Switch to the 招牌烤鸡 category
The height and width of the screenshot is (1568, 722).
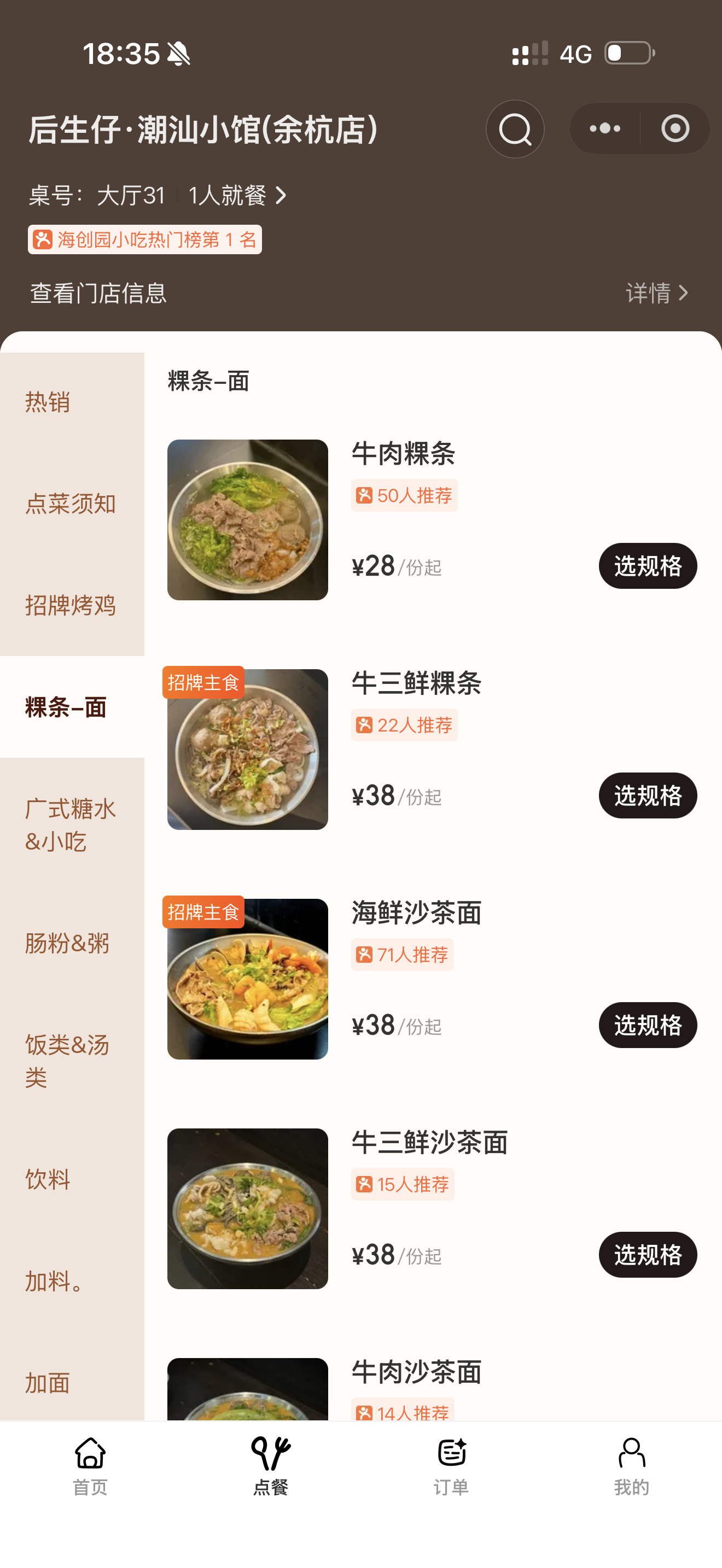pos(71,606)
